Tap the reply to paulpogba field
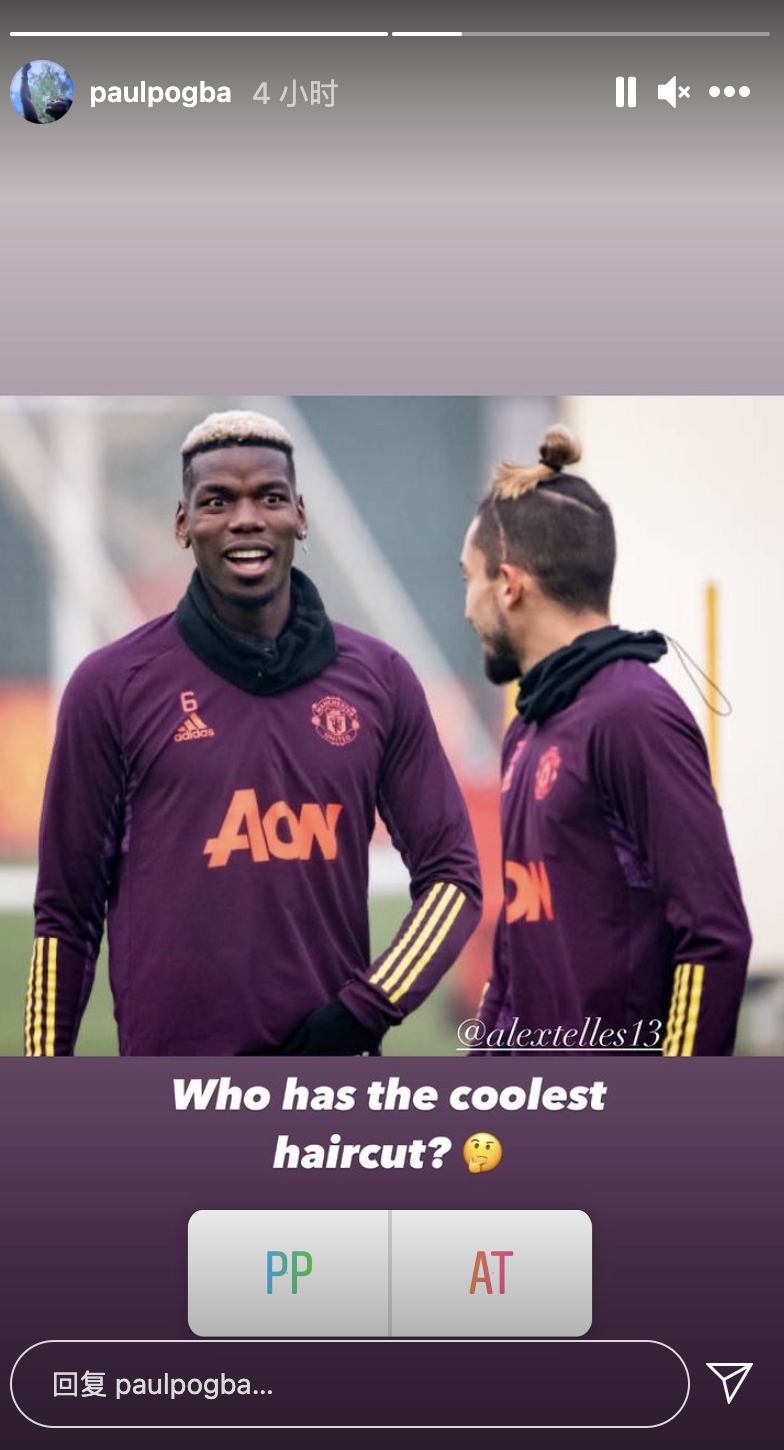Screen dimensions: 784x1450 [x=350, y=1385]
